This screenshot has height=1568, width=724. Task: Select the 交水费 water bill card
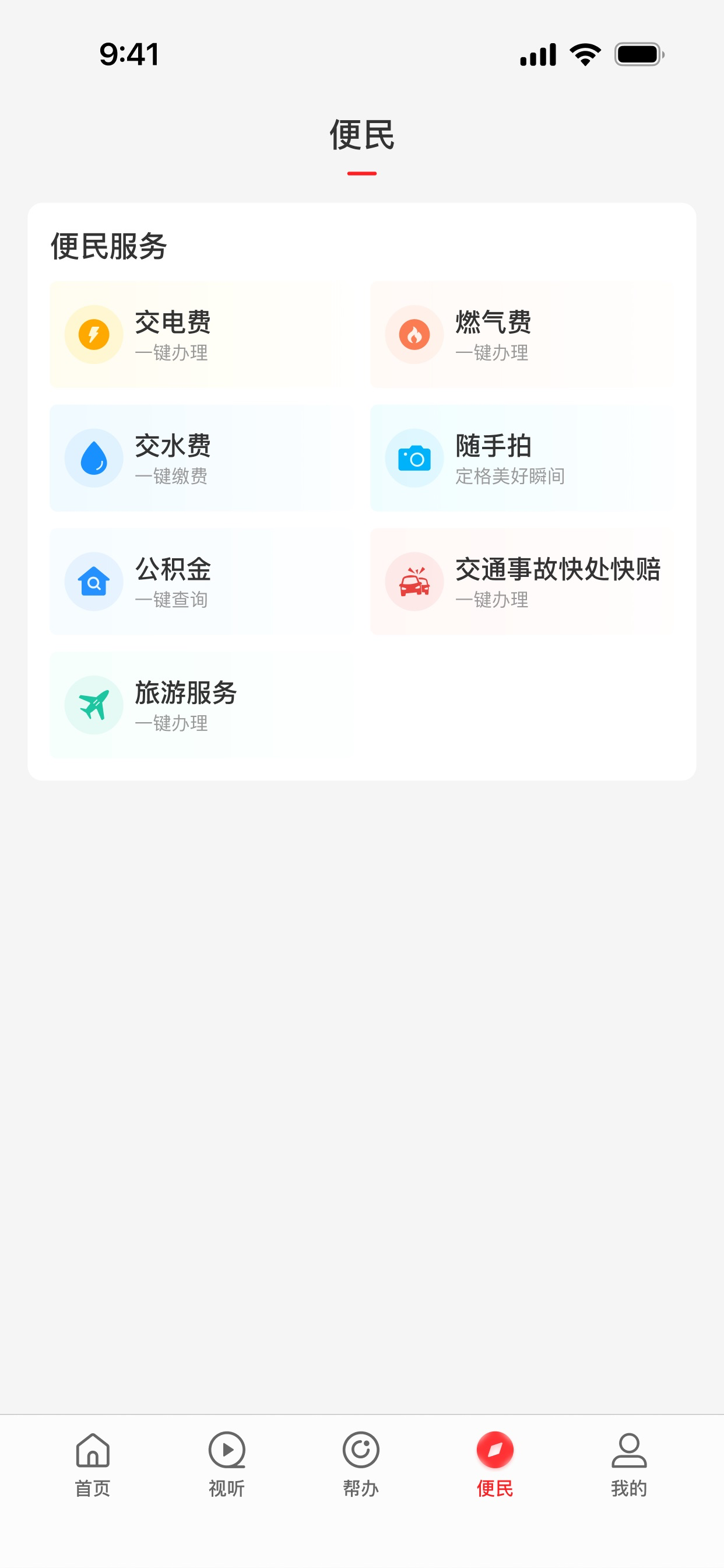click(x=201, y=459)
